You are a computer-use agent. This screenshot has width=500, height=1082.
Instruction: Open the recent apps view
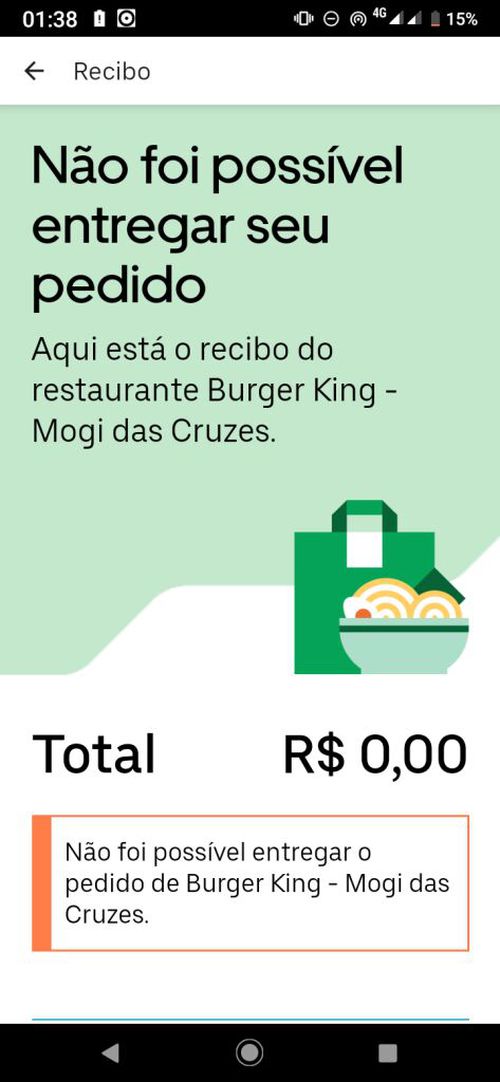(x=388, y=1052)
